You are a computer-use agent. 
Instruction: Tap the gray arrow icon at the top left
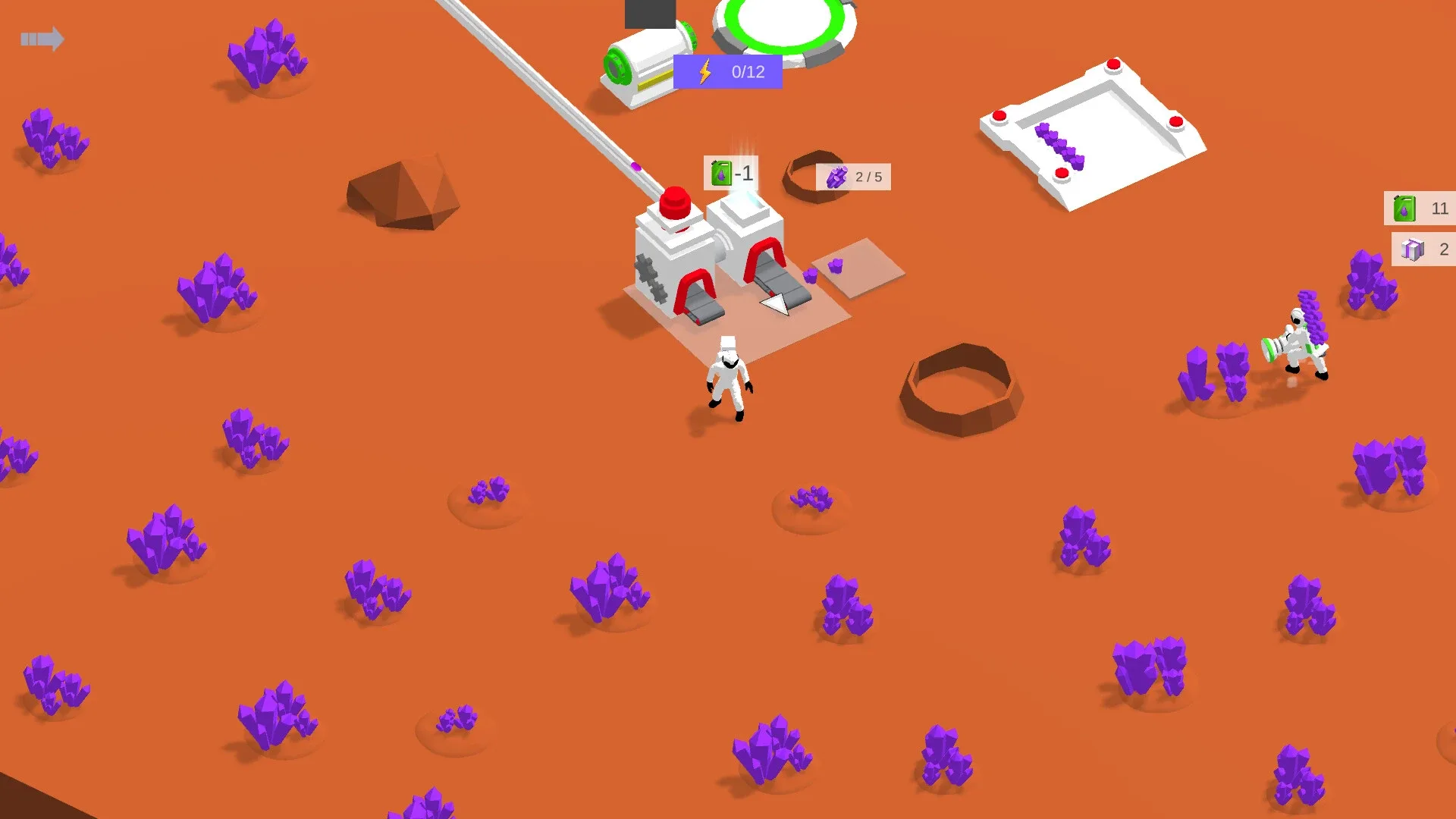[42, 39]
